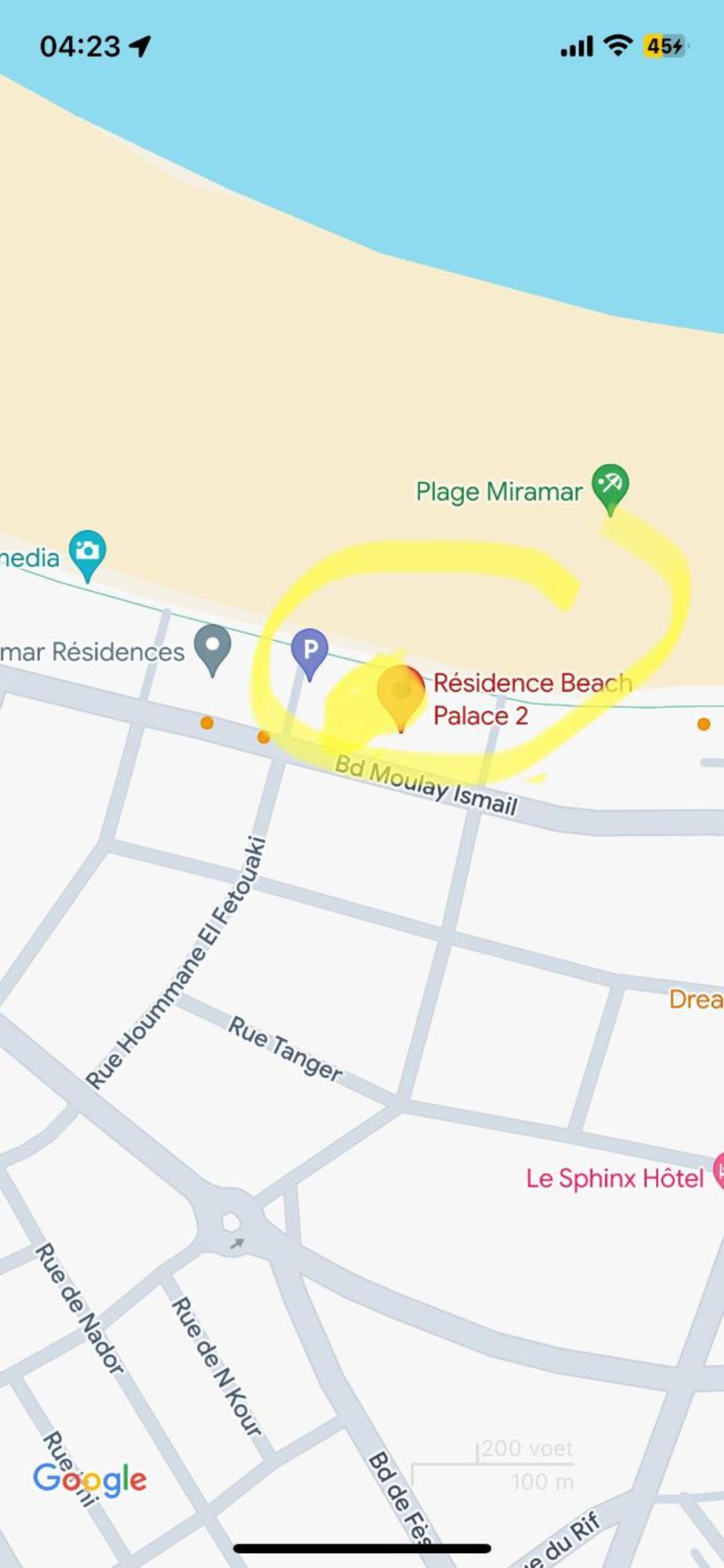Screen dimensions: 724x1568
Task: Open the Plage Miramar beach marker
Action: click(x=610, y=485)
